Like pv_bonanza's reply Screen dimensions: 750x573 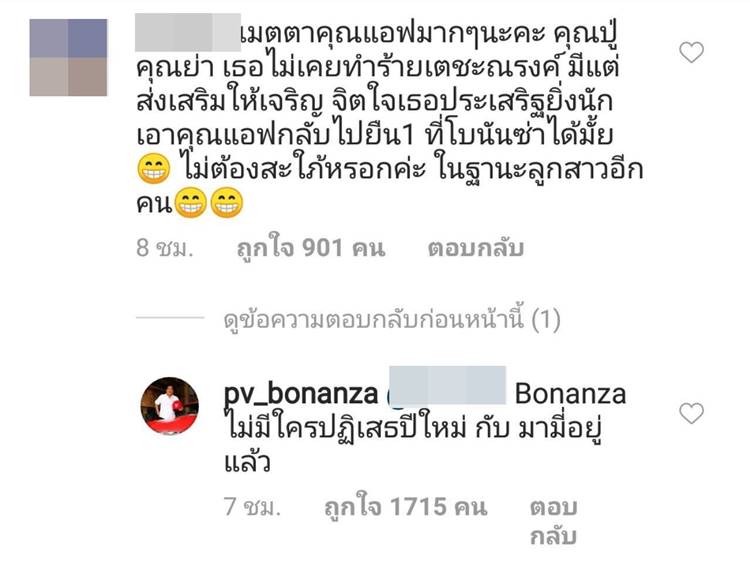click(x=691, y=413)
